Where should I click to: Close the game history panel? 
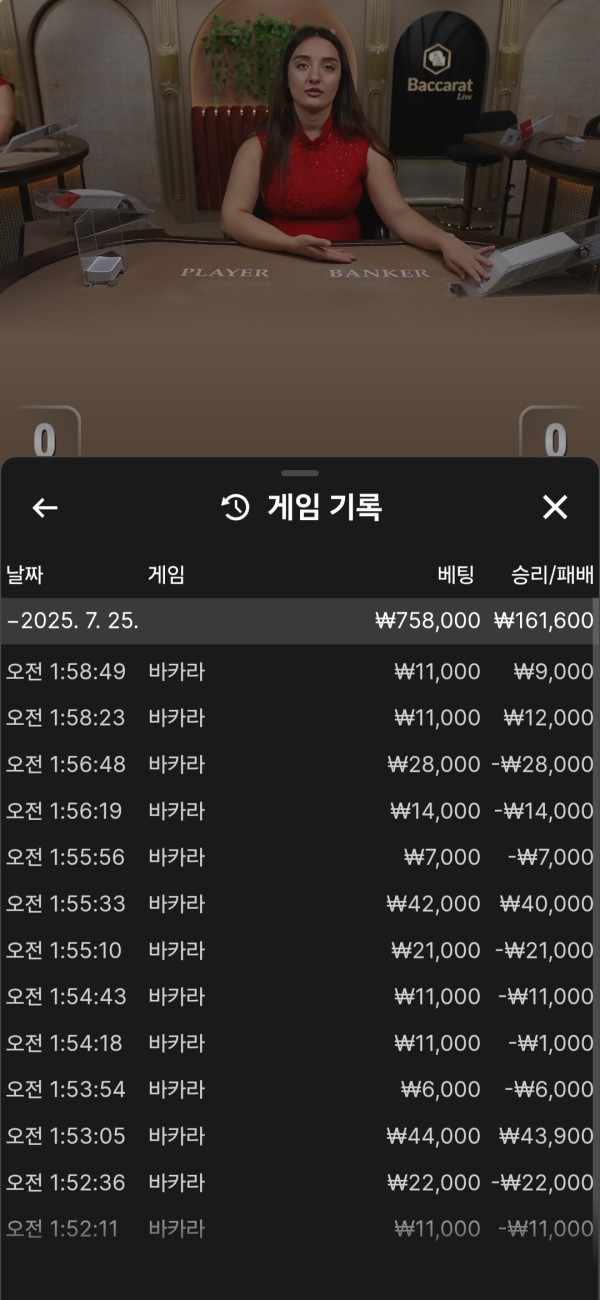point(555,508)
